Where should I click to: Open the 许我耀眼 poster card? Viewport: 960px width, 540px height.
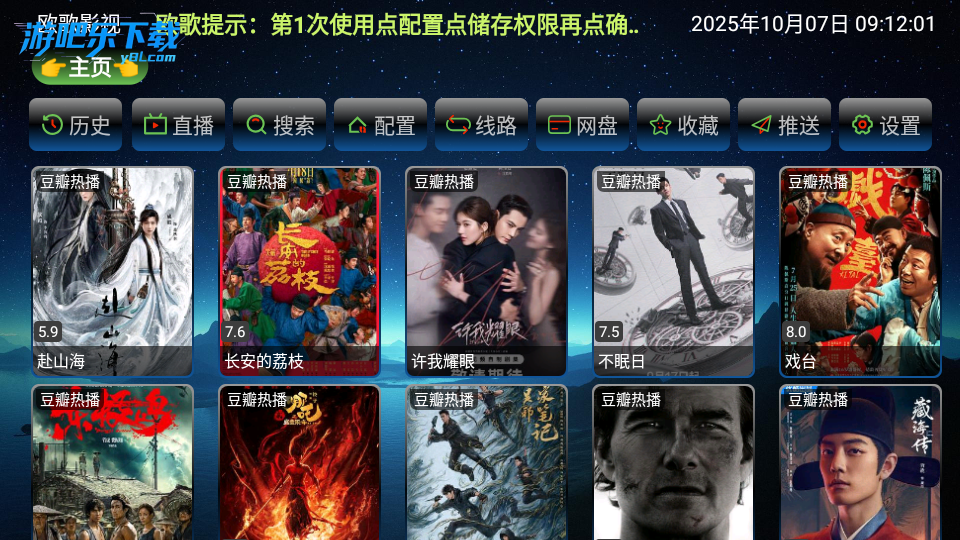click(x=486, y=270)
